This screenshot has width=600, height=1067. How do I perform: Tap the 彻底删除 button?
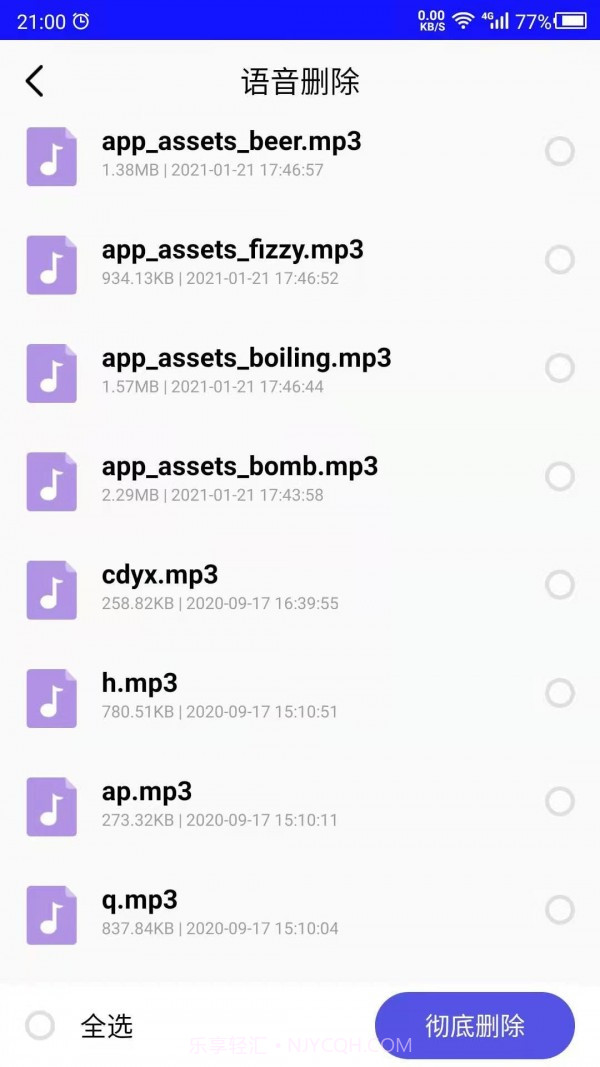tap(474, 1025)
